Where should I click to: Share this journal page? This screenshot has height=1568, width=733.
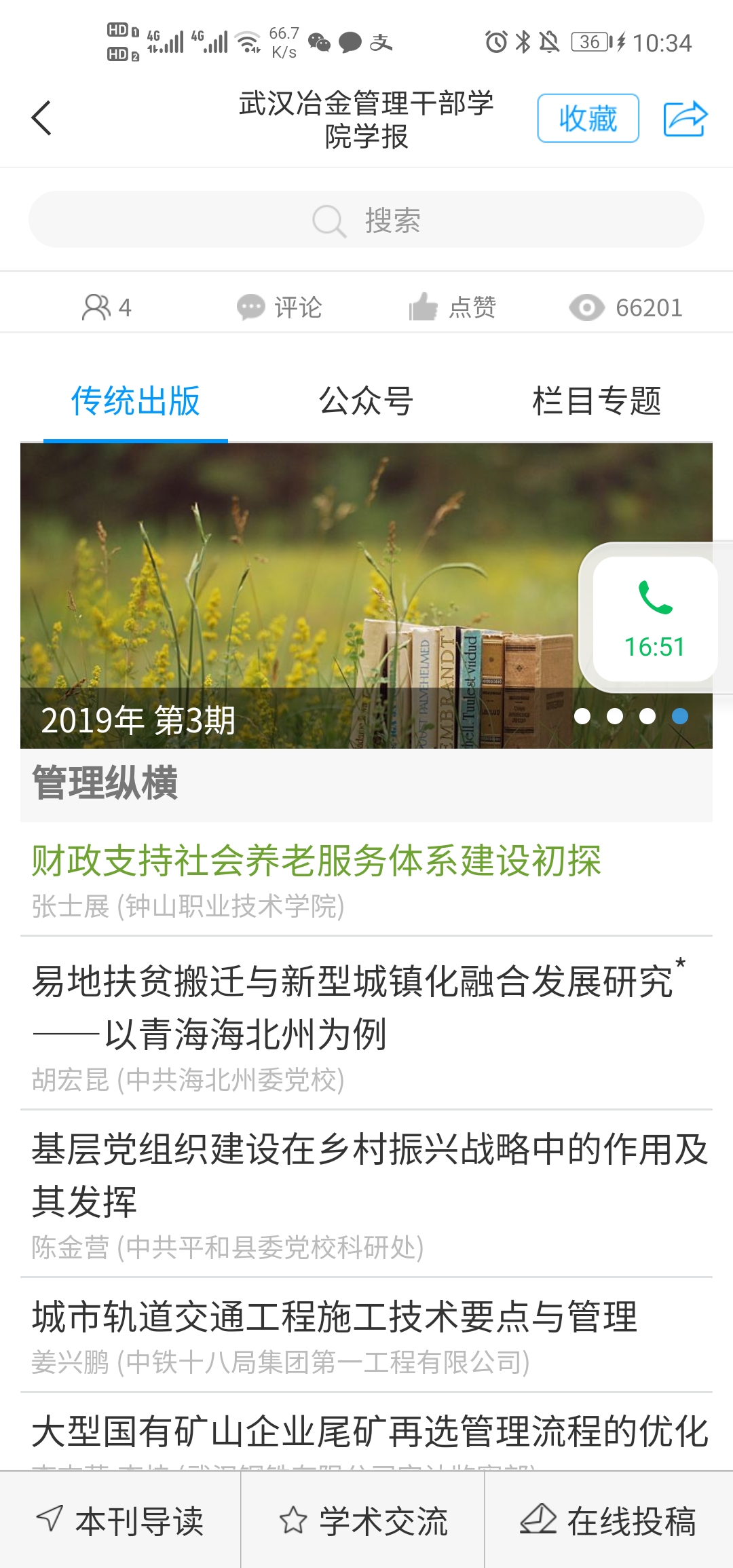(685, 118)
